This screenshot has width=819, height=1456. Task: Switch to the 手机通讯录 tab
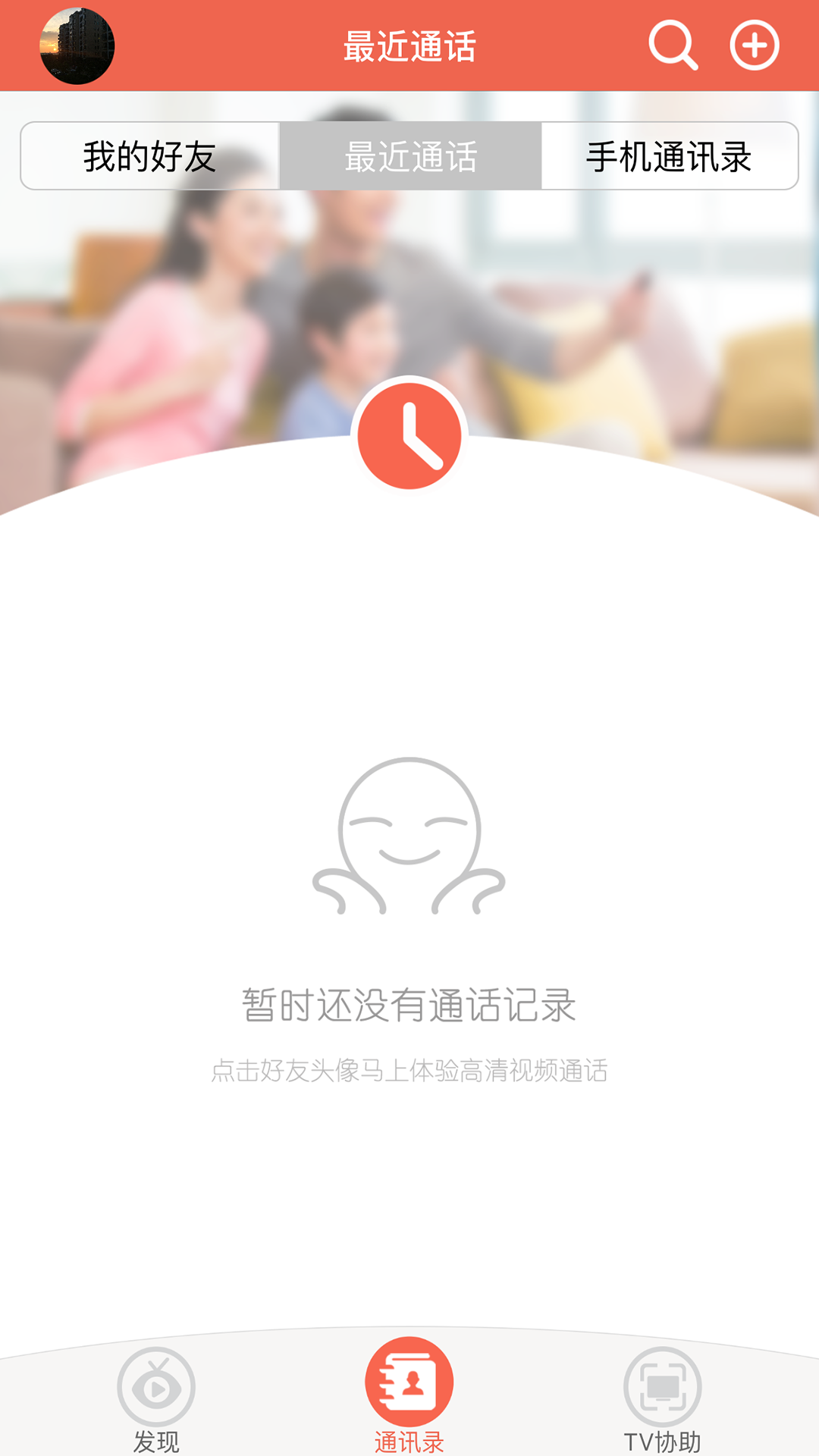tap(669, 156)
